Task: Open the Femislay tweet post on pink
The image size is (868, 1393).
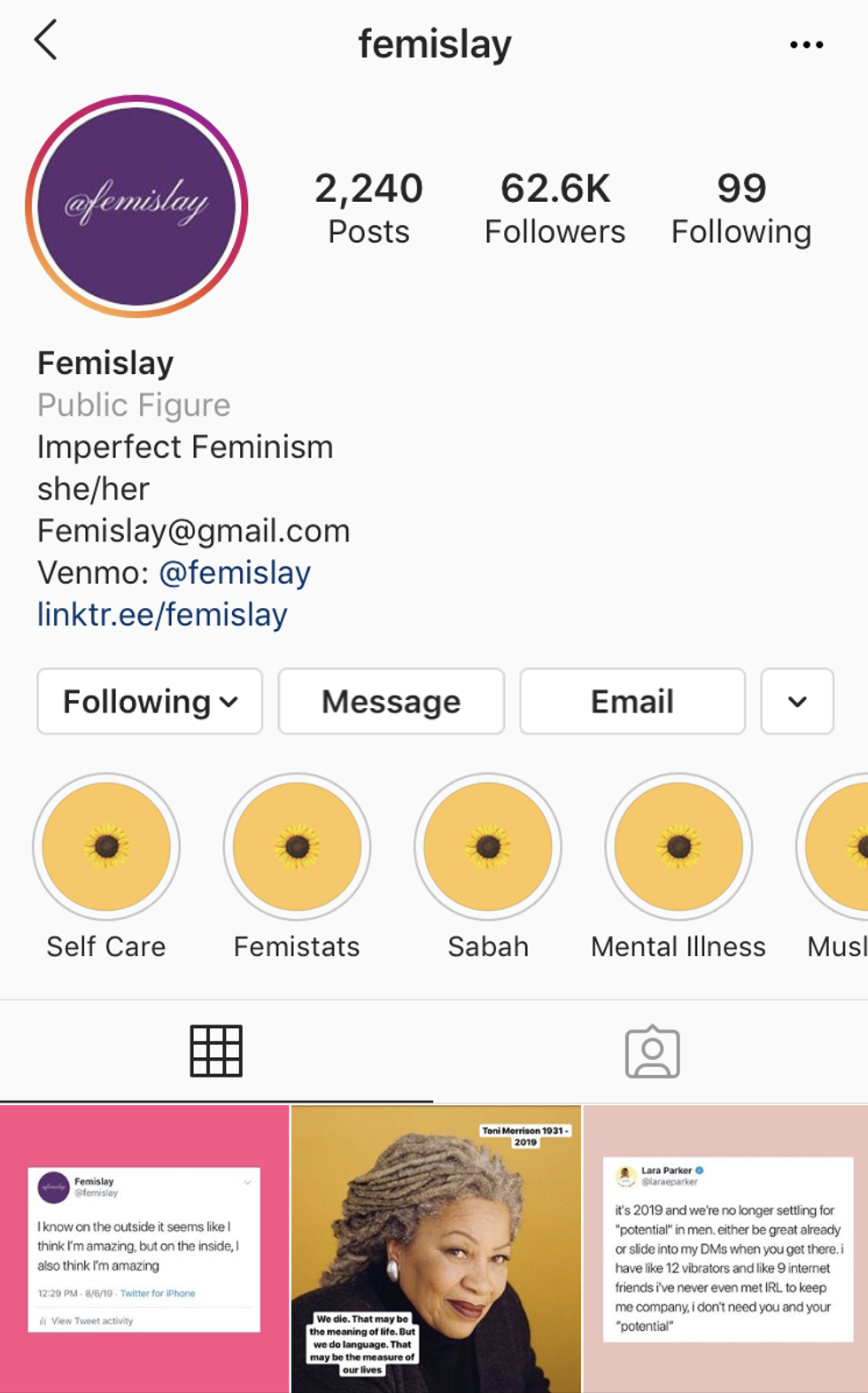Action: pyautogui.click(x=144, y=1249)
